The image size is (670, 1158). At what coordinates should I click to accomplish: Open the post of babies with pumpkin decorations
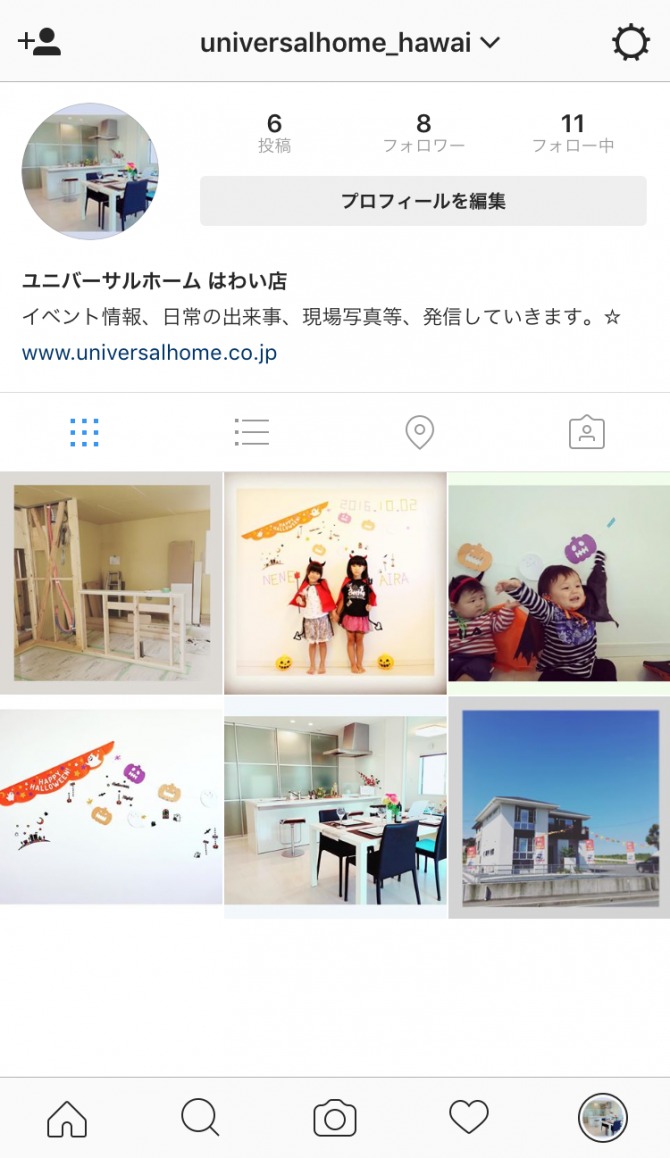559,583
